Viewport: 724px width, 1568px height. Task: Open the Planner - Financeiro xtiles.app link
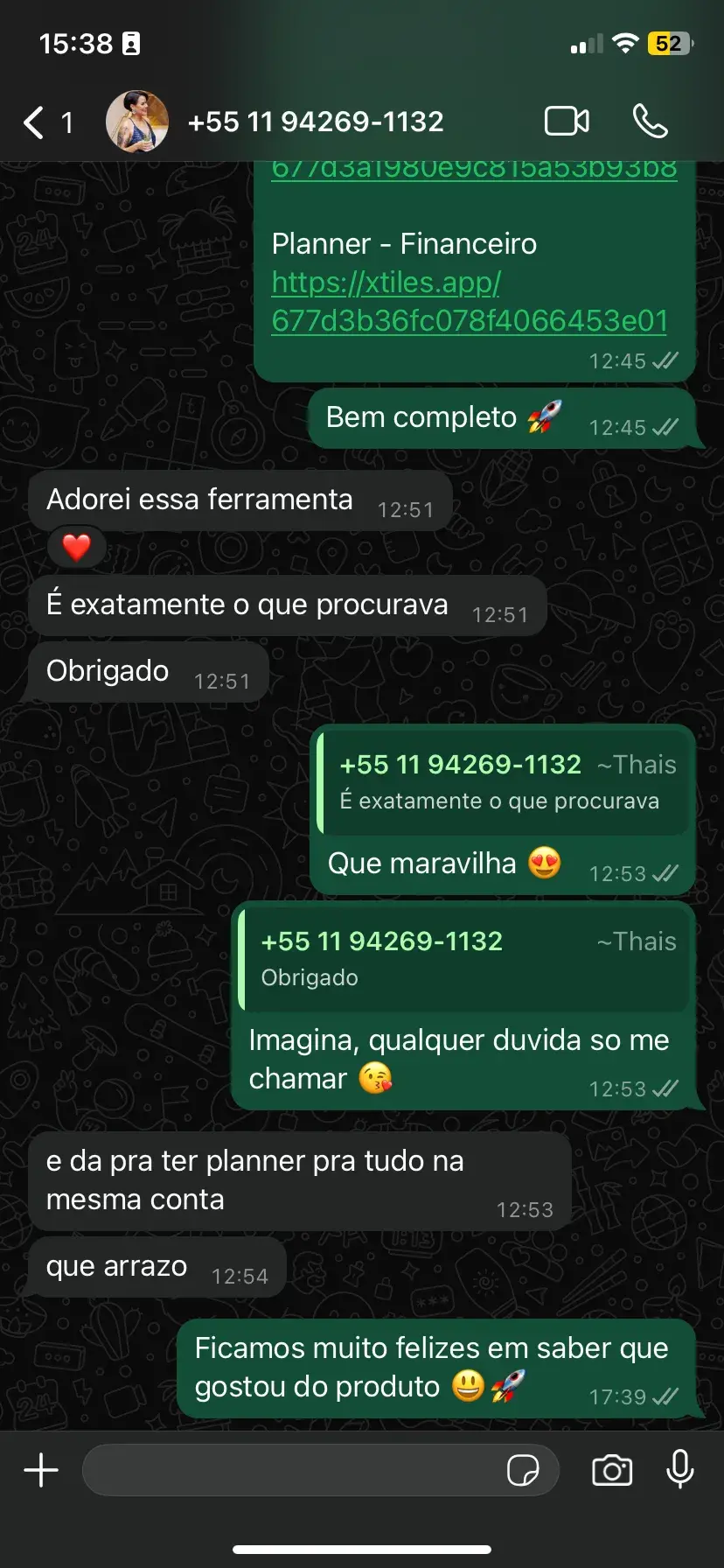pos(469,302)
